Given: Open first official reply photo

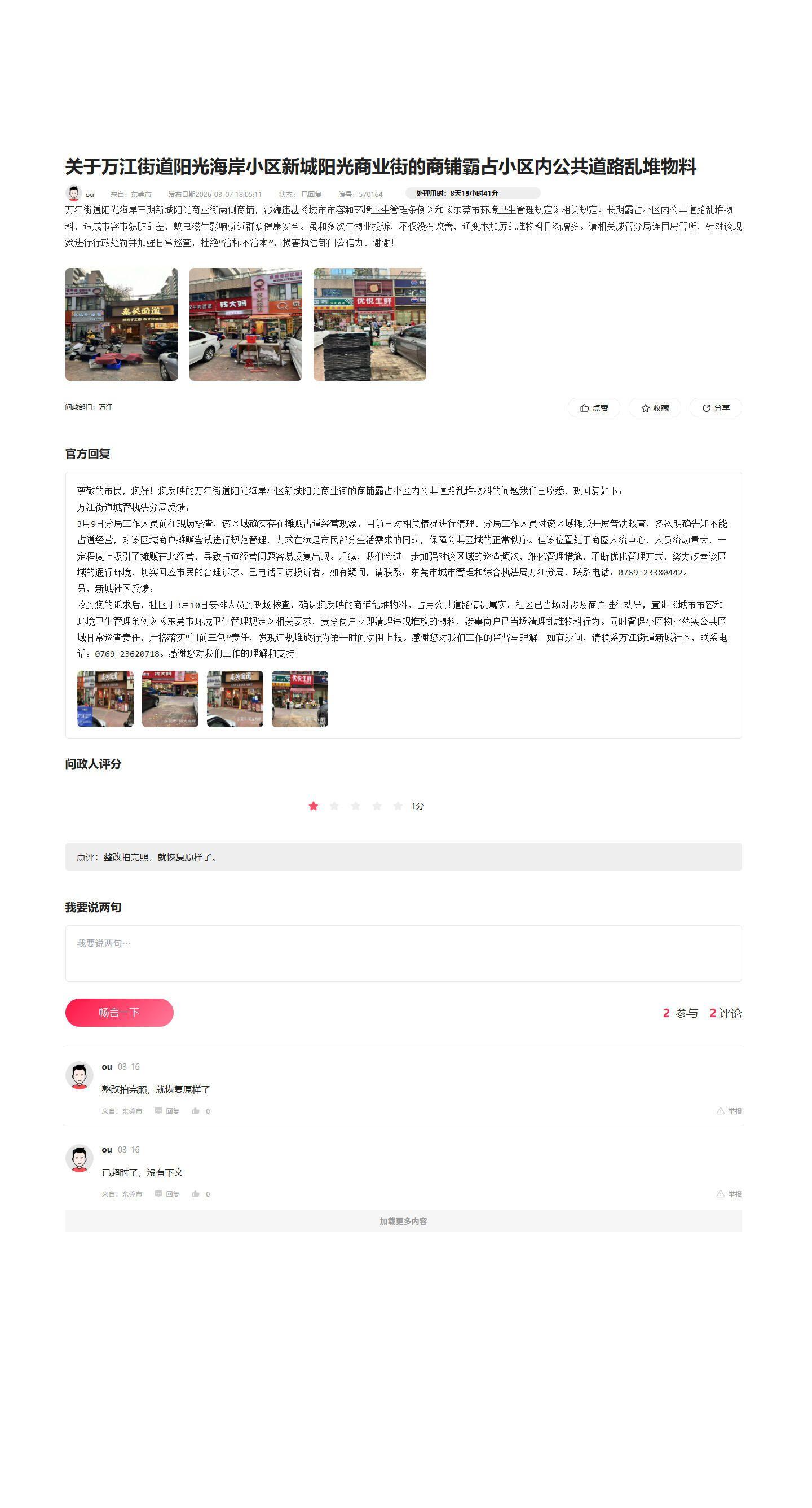Looking at the screenshot, I should click(105, 699).
